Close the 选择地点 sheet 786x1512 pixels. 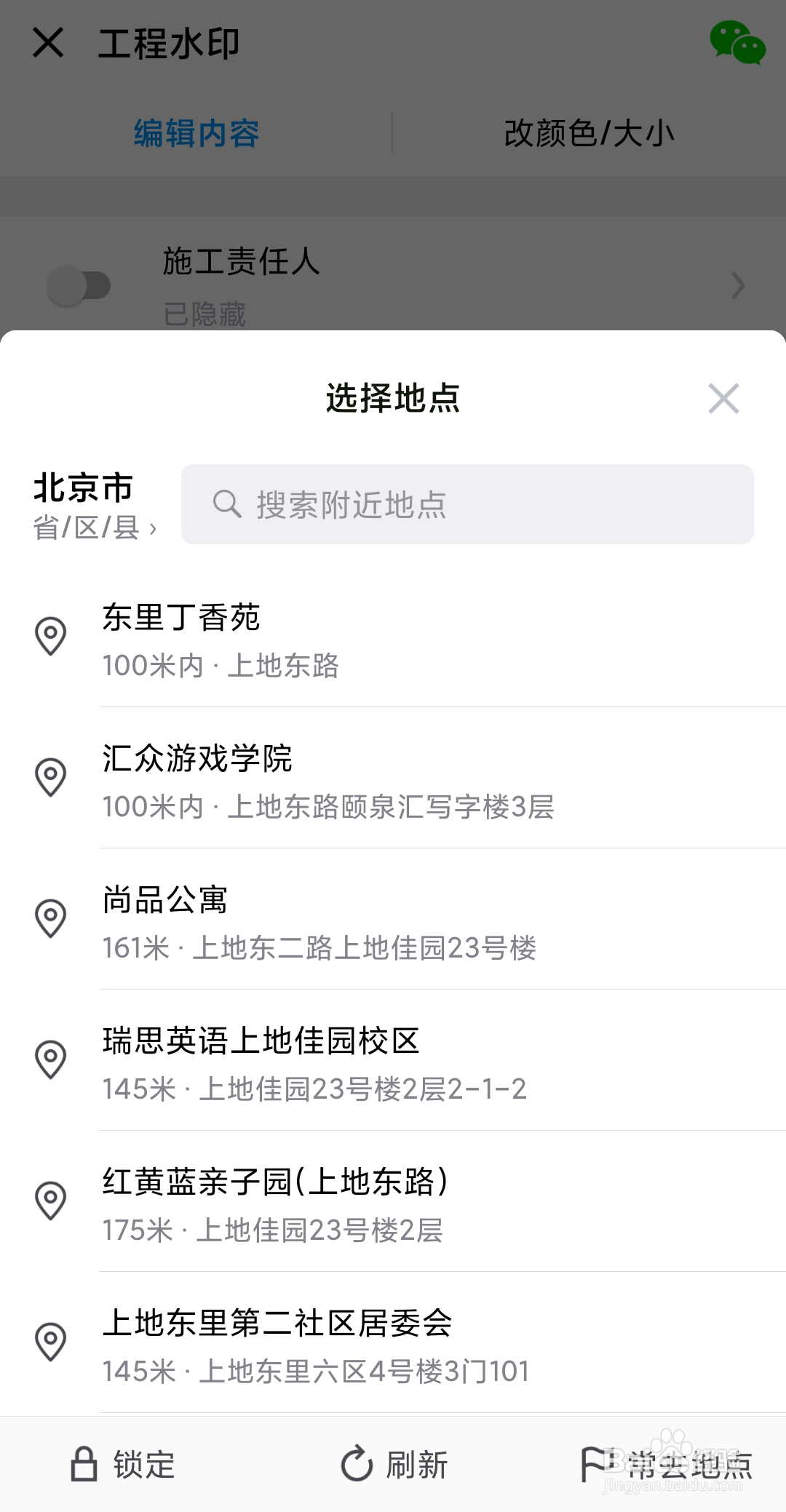pyautogui.click(x=723, y=398)
